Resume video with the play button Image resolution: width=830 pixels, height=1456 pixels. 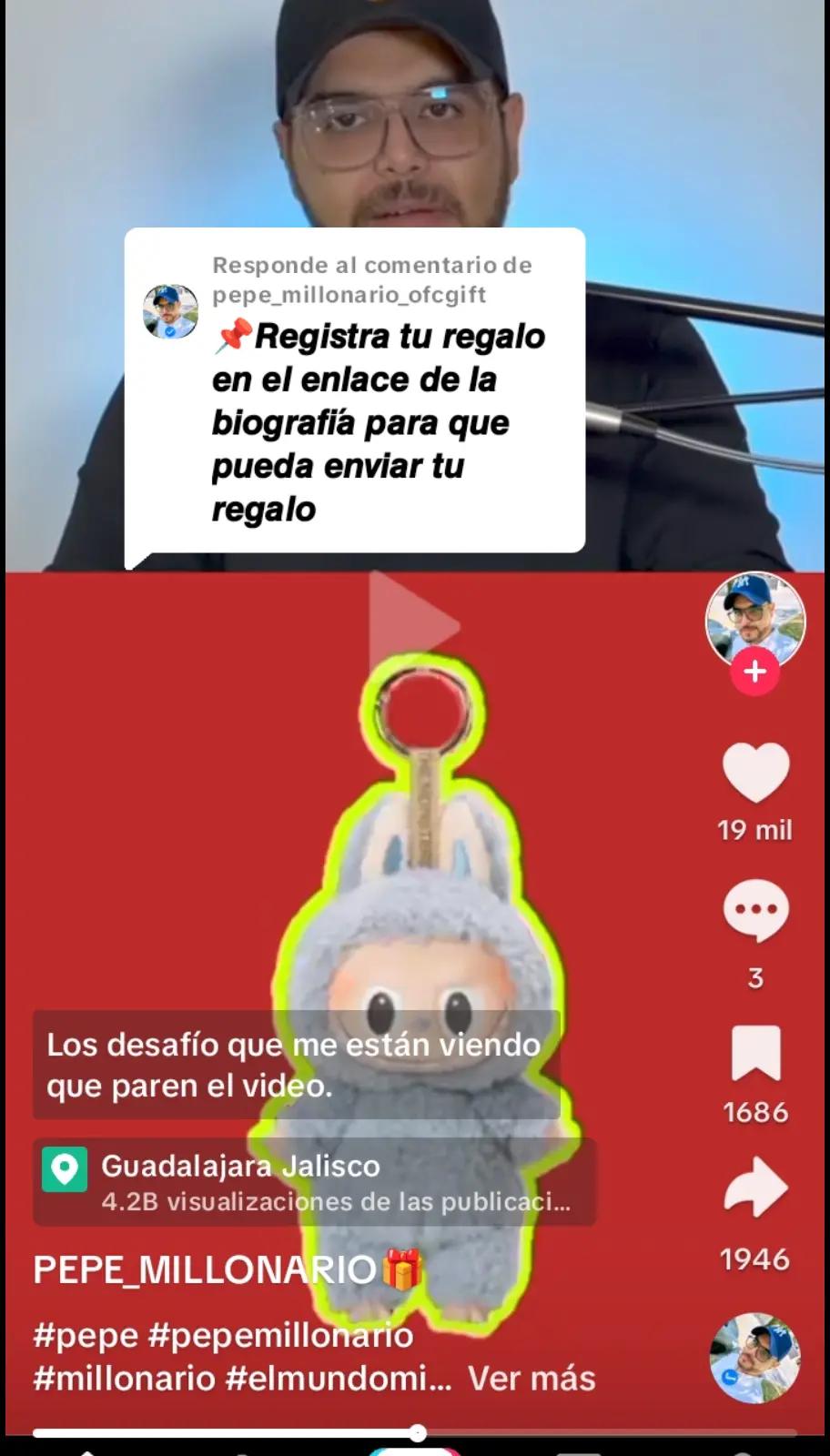click(414, 626)
